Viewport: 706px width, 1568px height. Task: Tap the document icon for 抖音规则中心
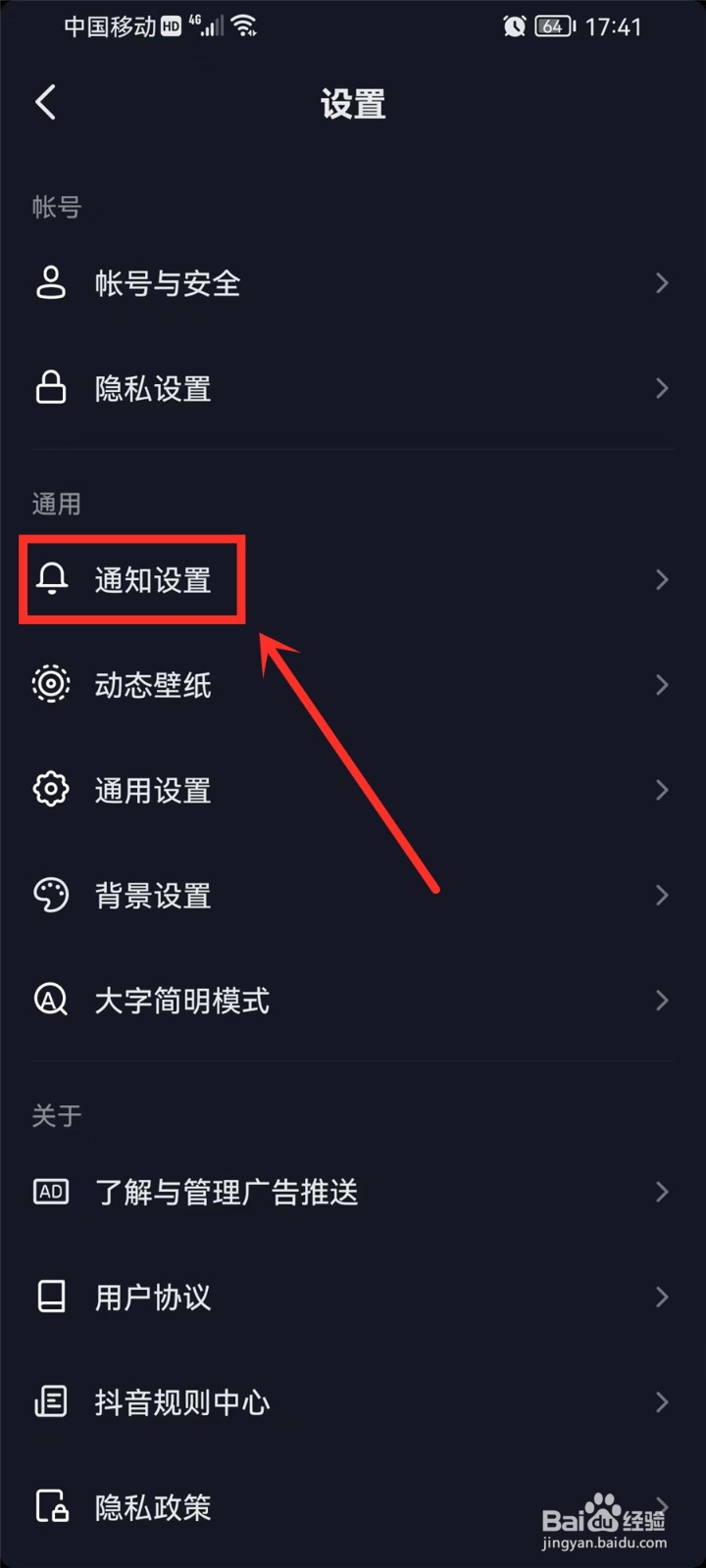point(51,1402)
